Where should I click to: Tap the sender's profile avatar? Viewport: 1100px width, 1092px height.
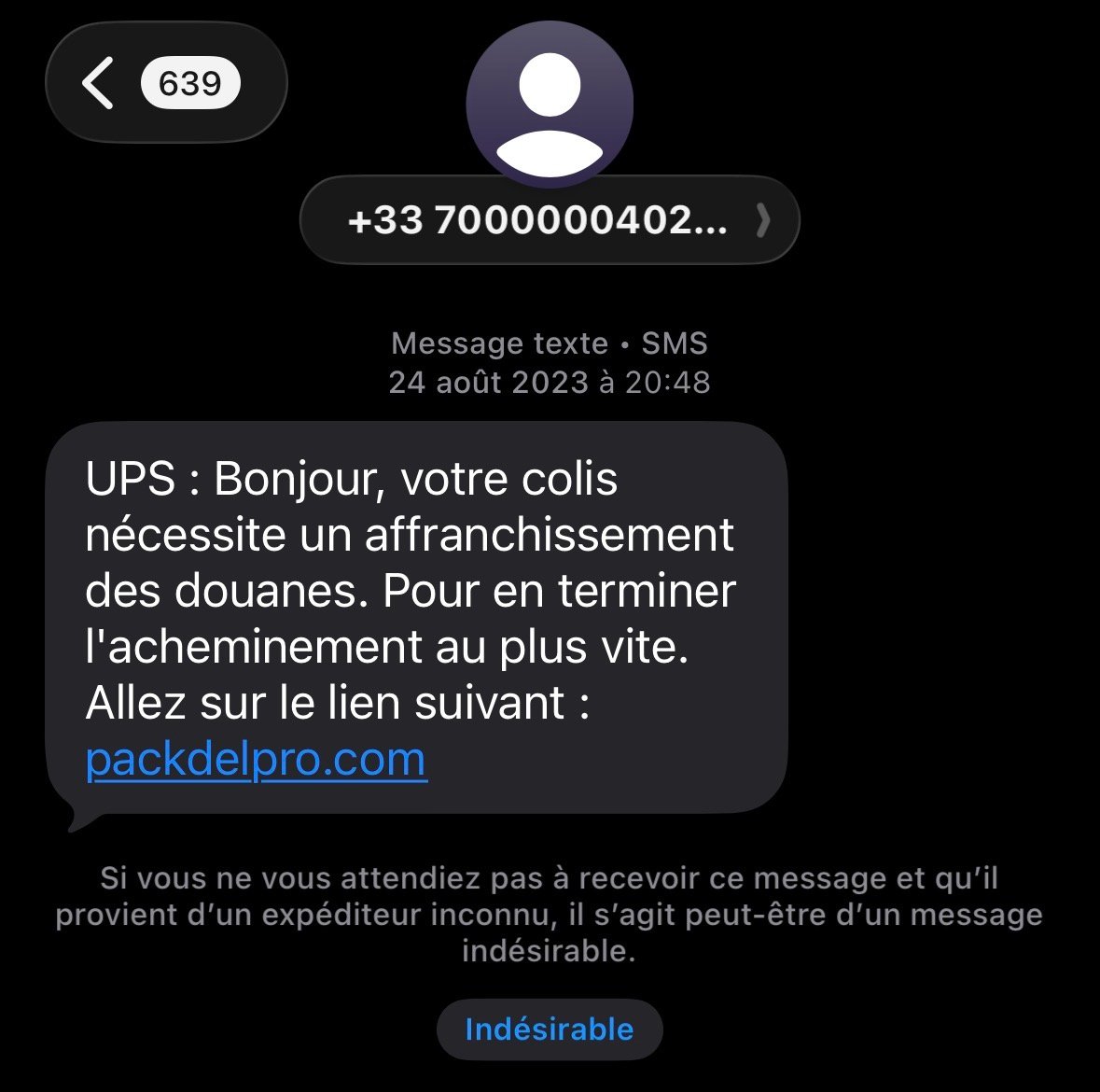click(x=550, y=103)
